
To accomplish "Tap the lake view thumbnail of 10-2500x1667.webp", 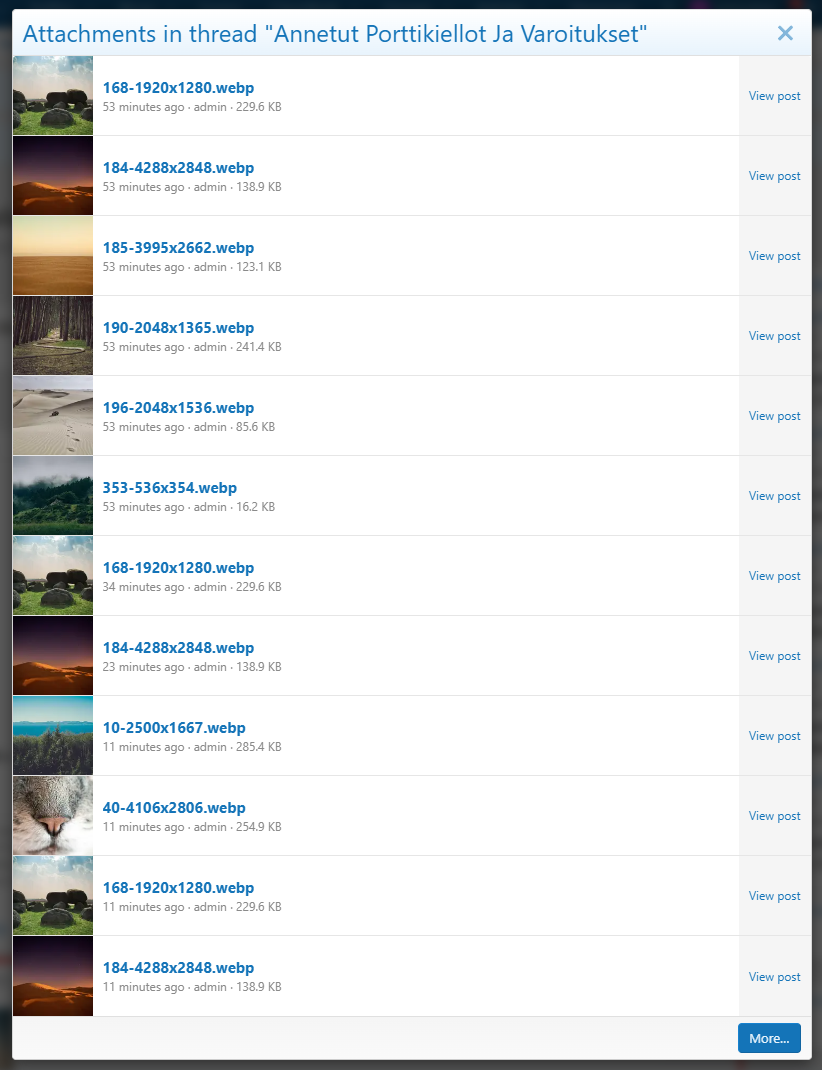I will (x=53, y=736).
